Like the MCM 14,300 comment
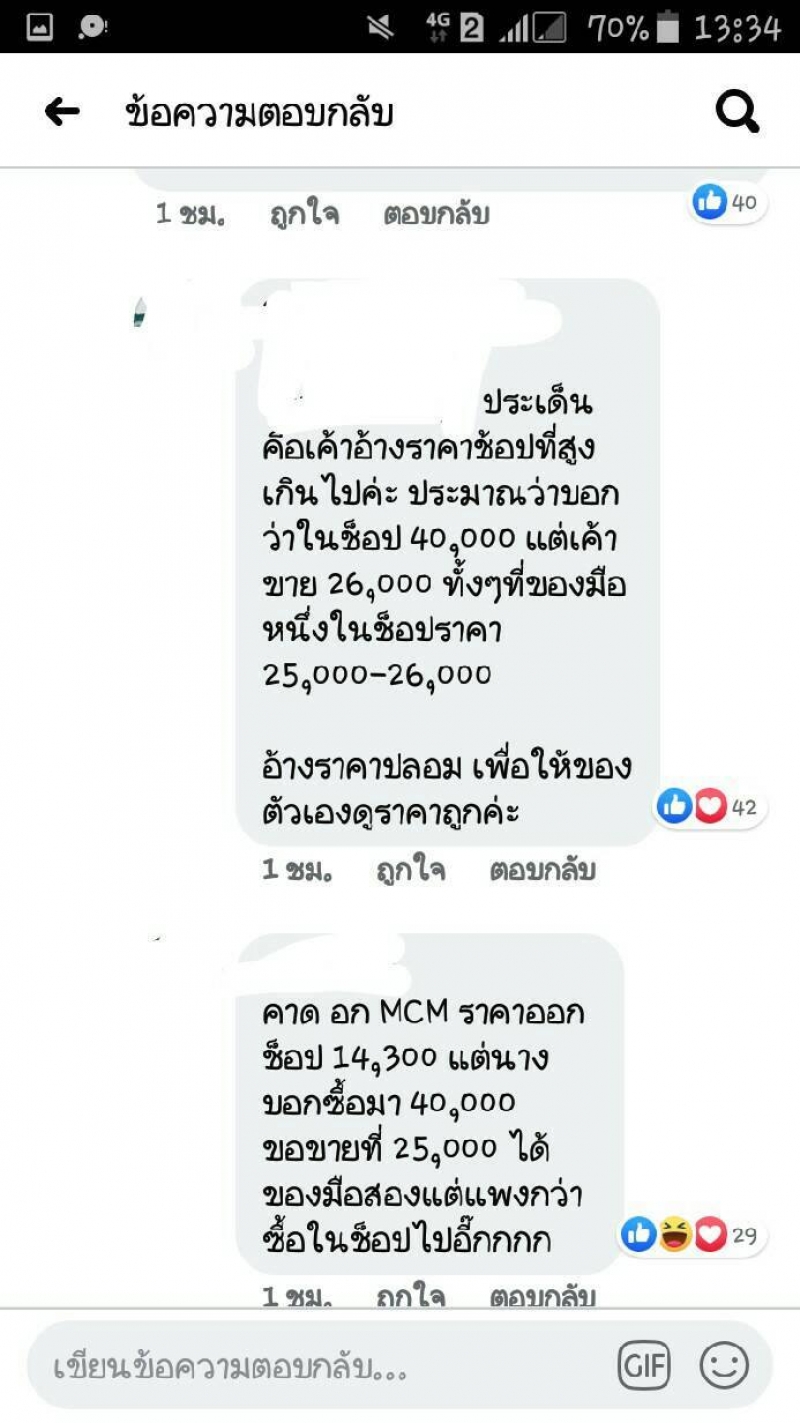Image resolution: width=800 pixels, height=1423 pixels. pyautogui.click(x=410, y=1296)
